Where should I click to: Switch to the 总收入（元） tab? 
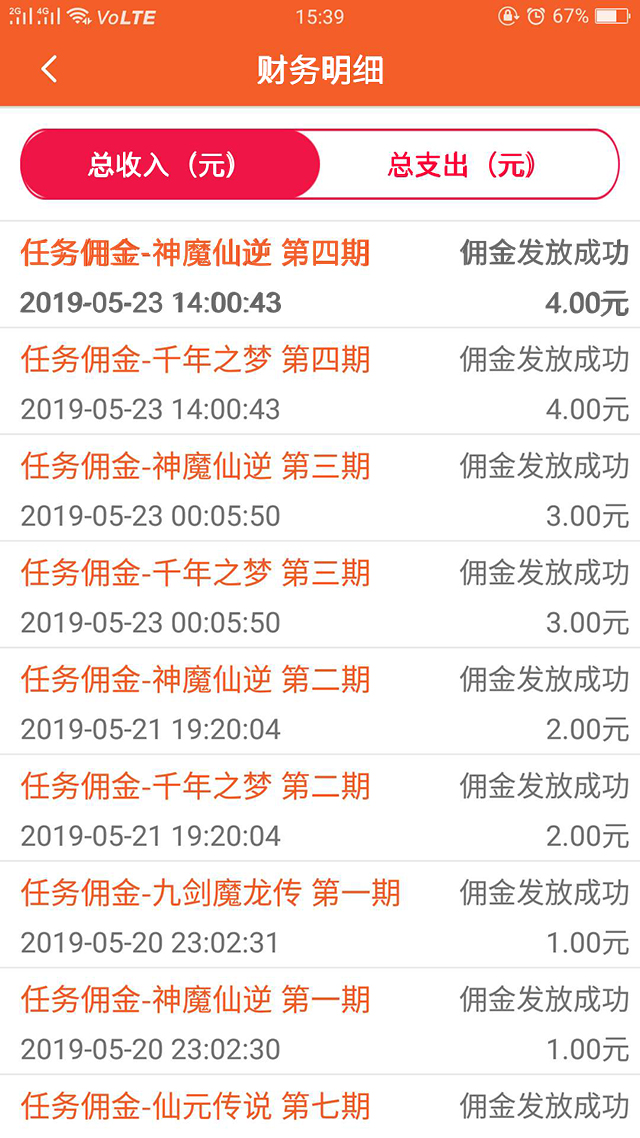point(170,164)
